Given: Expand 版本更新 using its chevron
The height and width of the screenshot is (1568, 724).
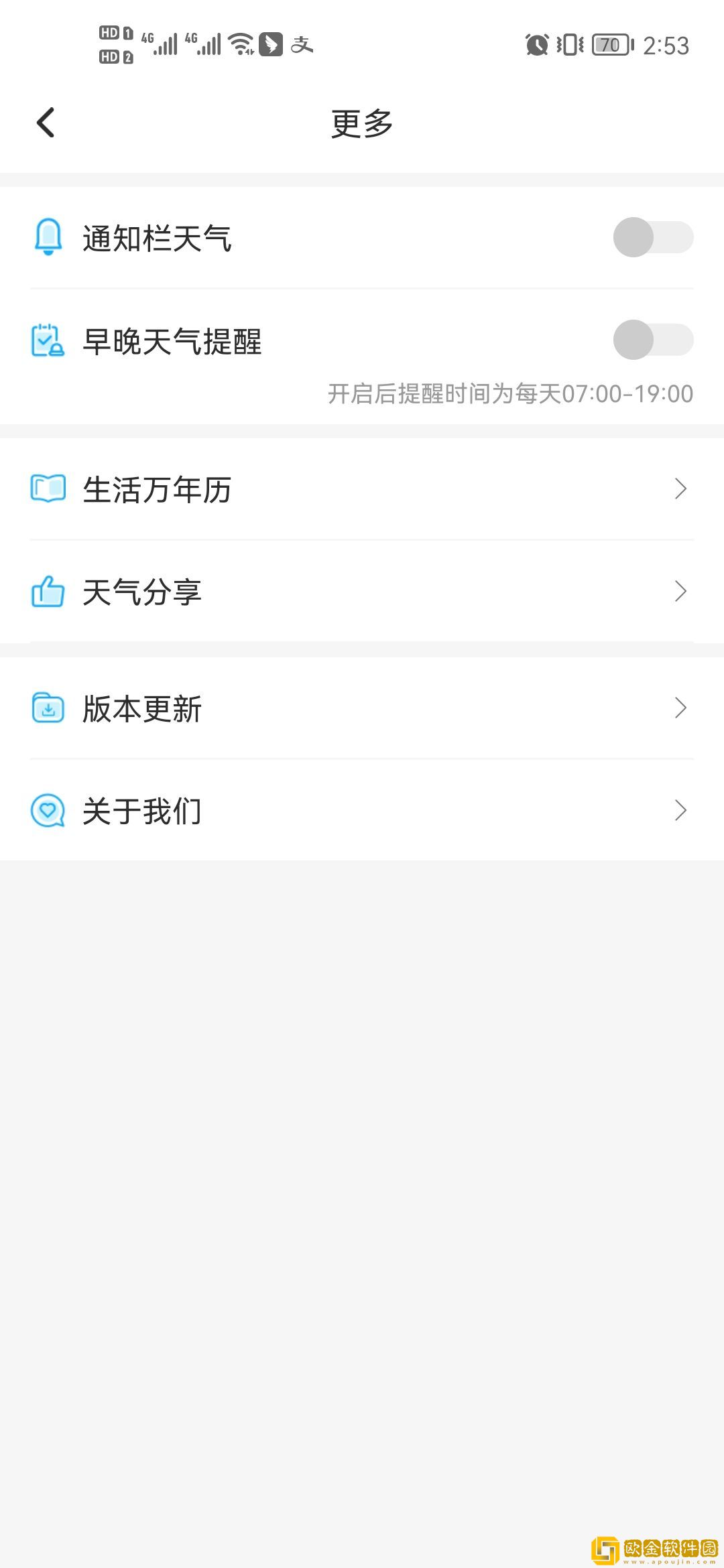Looking at the screenshot, I should click(680, 708).
